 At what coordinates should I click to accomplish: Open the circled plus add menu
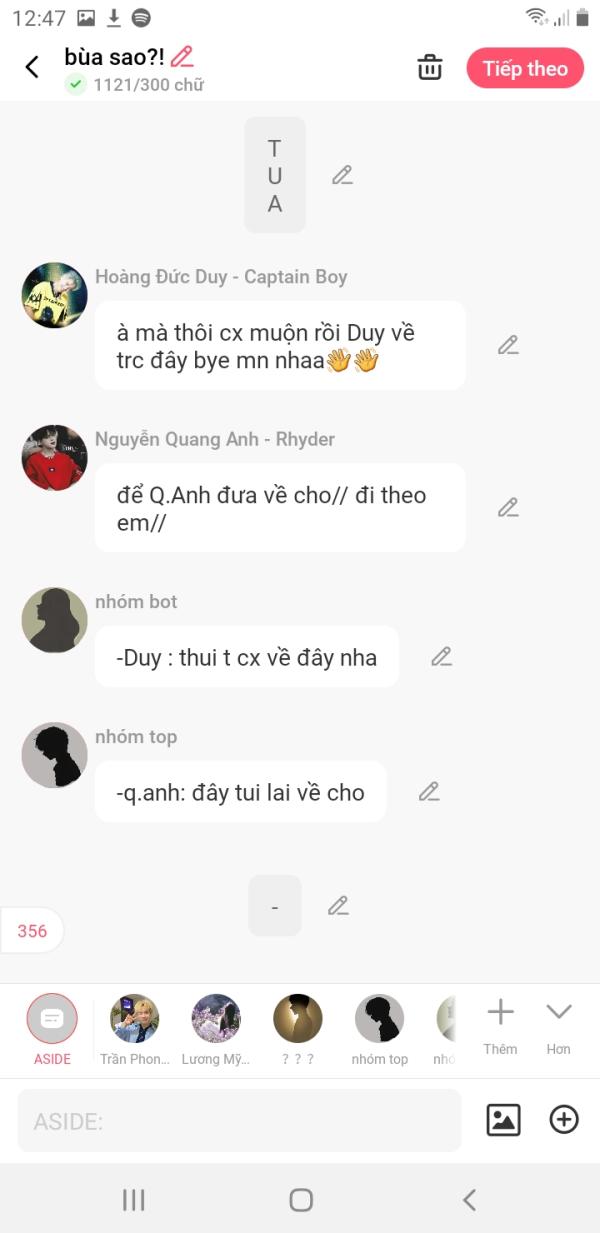[x=564, y=1120]
